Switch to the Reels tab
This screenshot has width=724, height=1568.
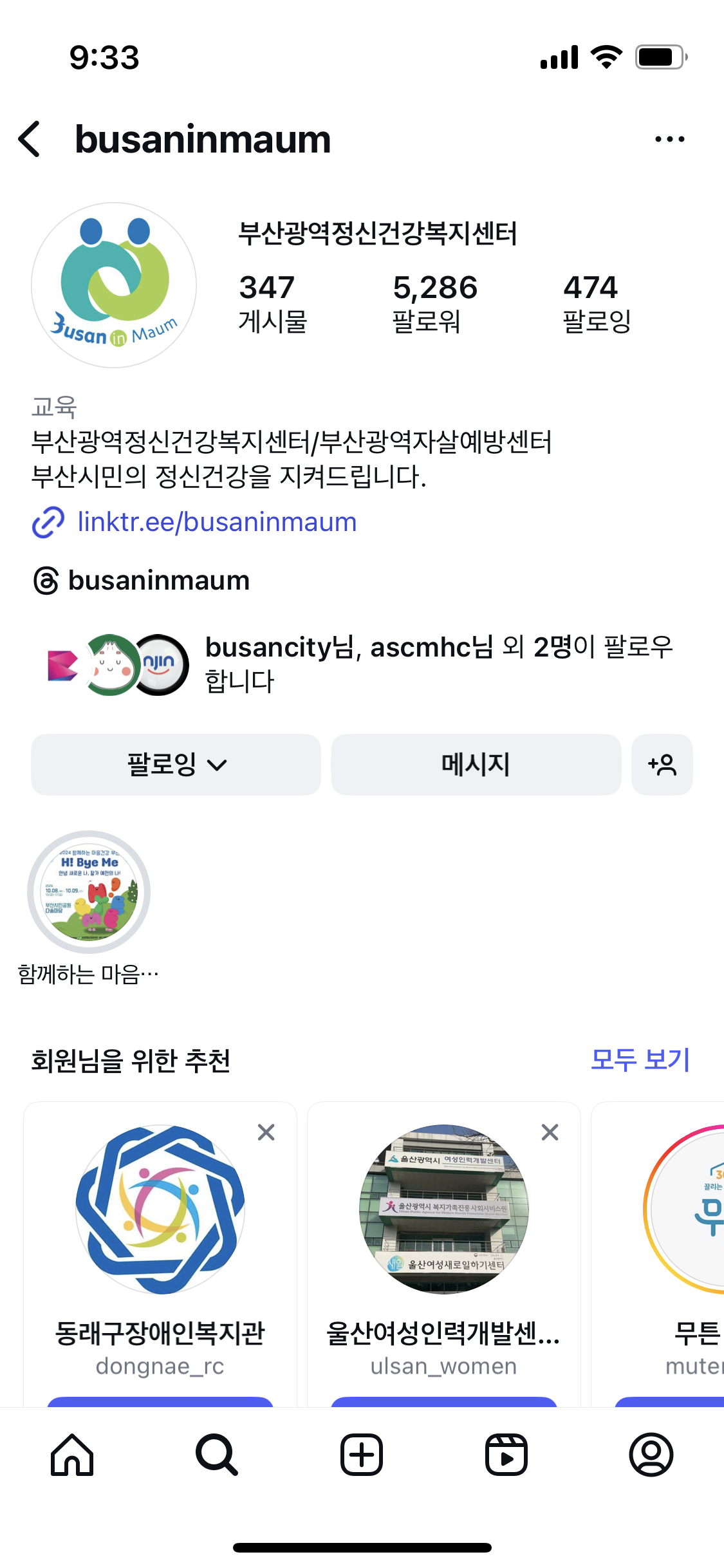pos(506,1455)
